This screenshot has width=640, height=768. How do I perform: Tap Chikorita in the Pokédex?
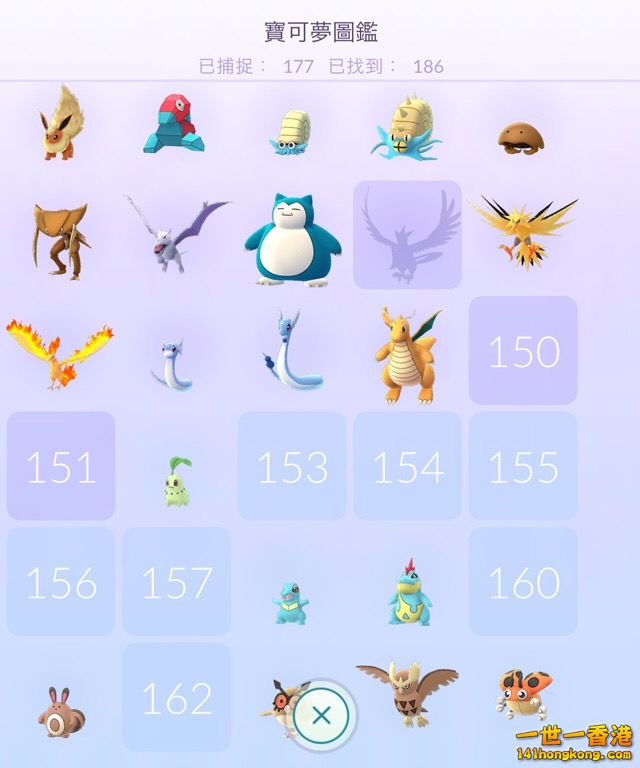click(x=176, y=480)
